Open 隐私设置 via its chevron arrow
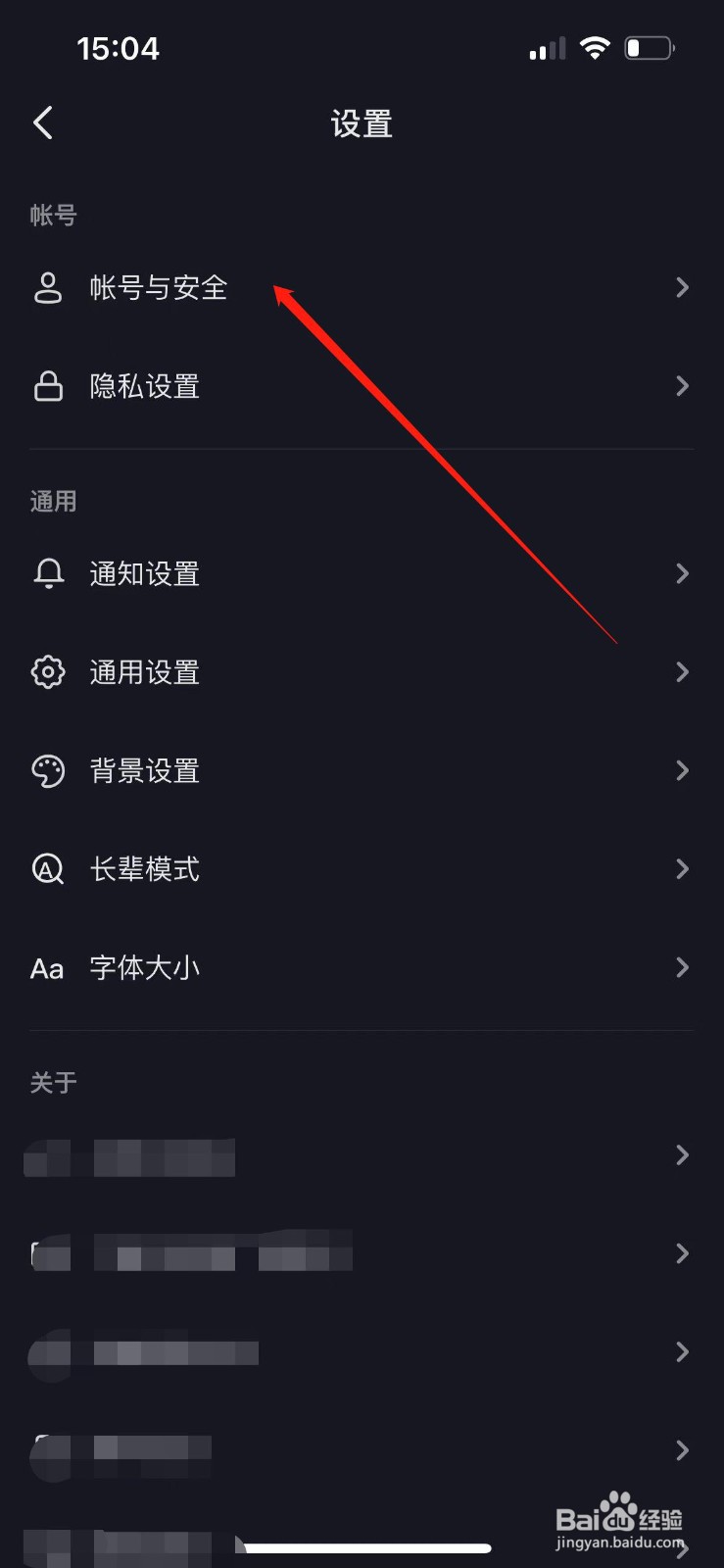The image size is (724, 1568). click(682, 385)
